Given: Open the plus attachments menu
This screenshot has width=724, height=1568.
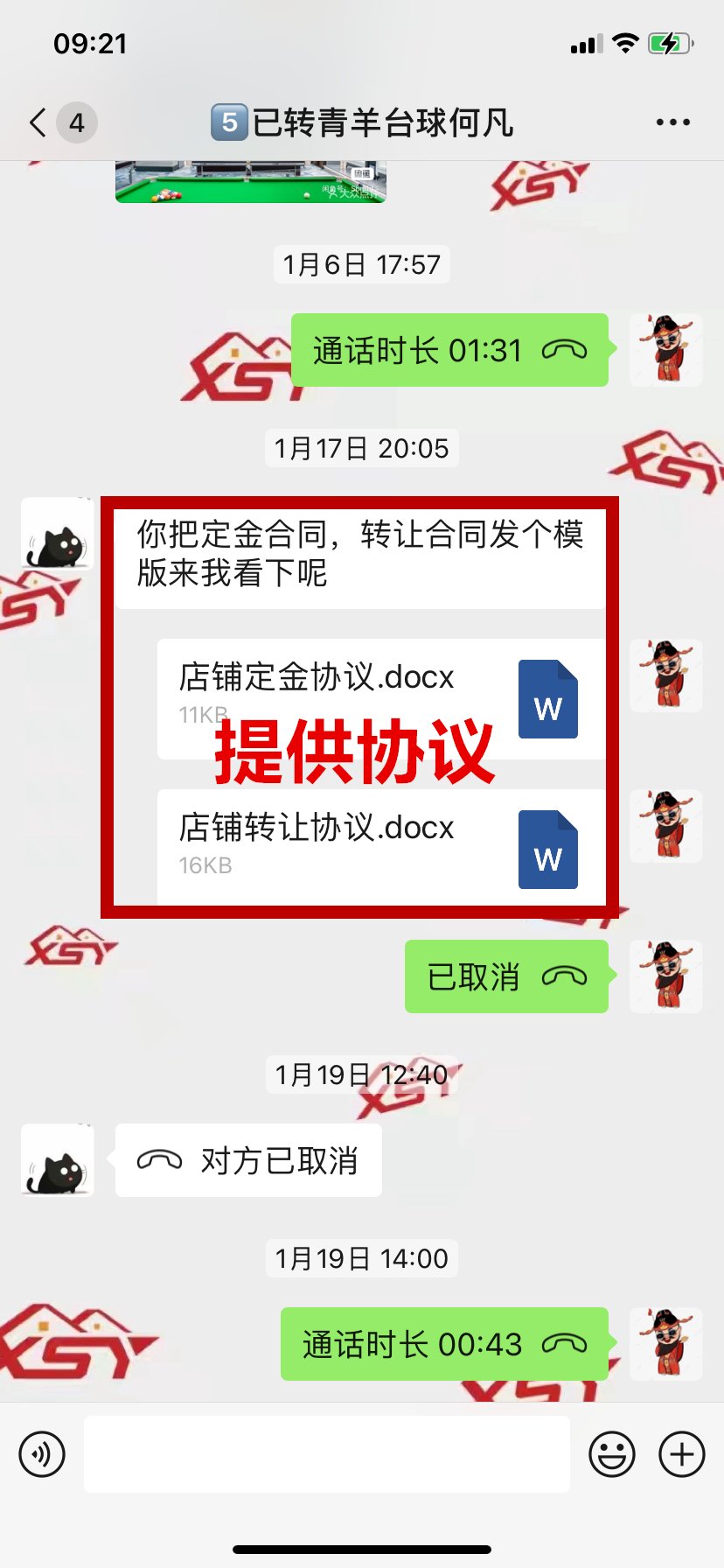Looking at the screenshot, I should 681,1454.
